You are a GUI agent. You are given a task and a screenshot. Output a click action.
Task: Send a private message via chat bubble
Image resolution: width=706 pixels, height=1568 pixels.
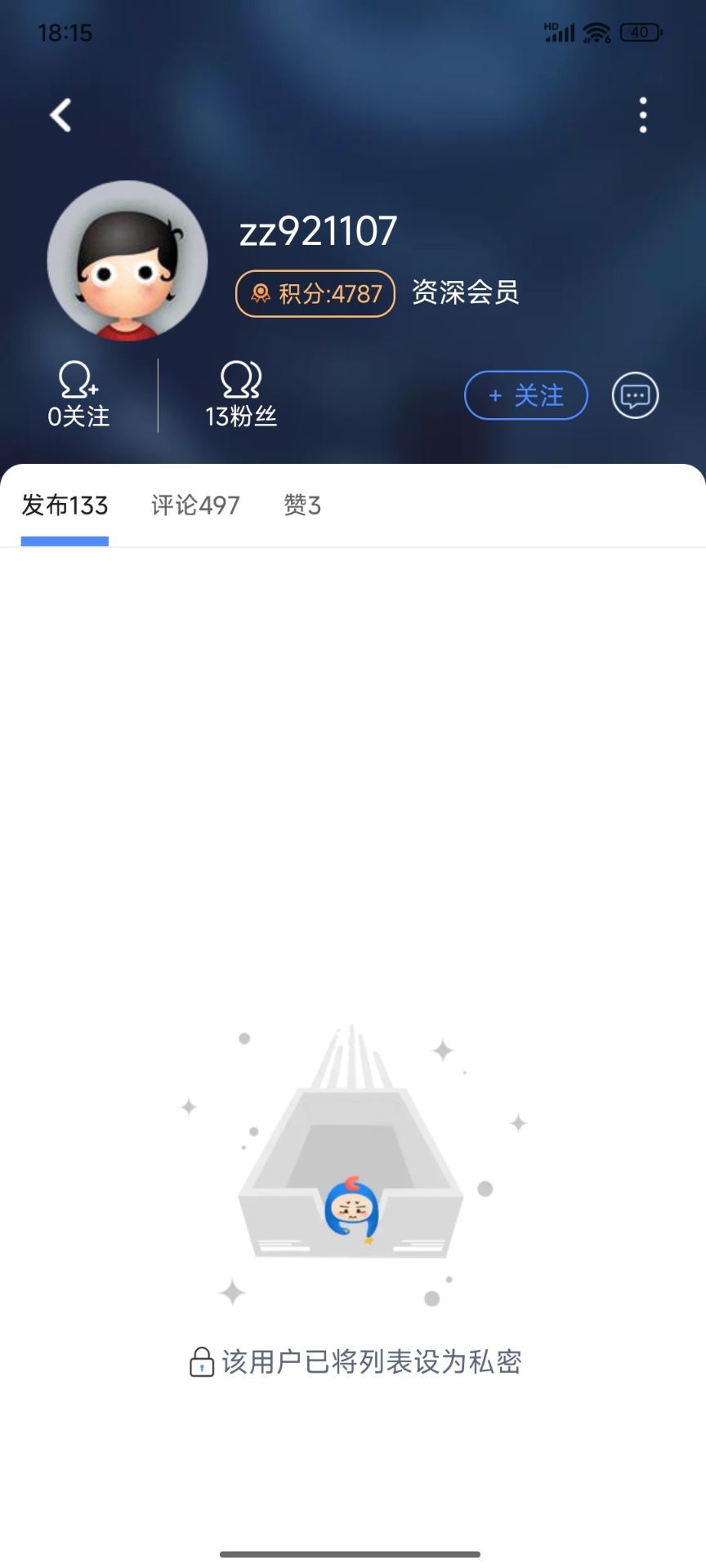[x=635, y=395]
